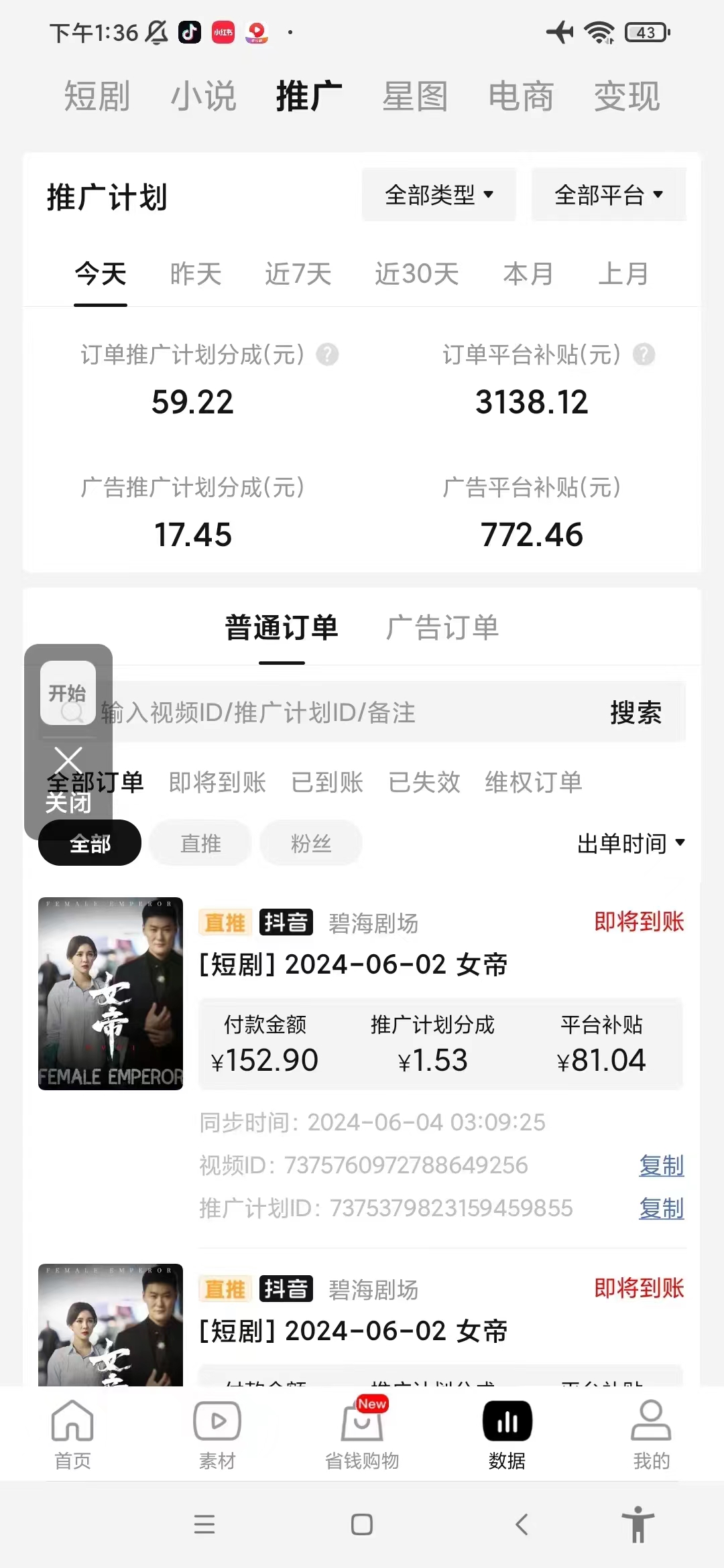Switch to the 短剧 top tab
This screenshot has width=724, height=1568.
(x=97, y=96)
